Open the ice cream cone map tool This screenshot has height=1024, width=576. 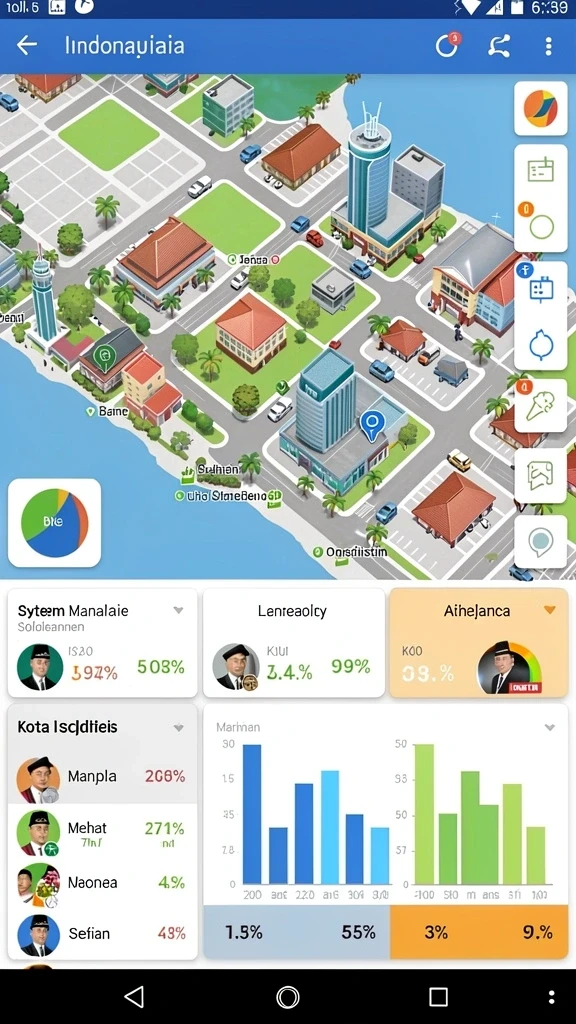point(541,406)
